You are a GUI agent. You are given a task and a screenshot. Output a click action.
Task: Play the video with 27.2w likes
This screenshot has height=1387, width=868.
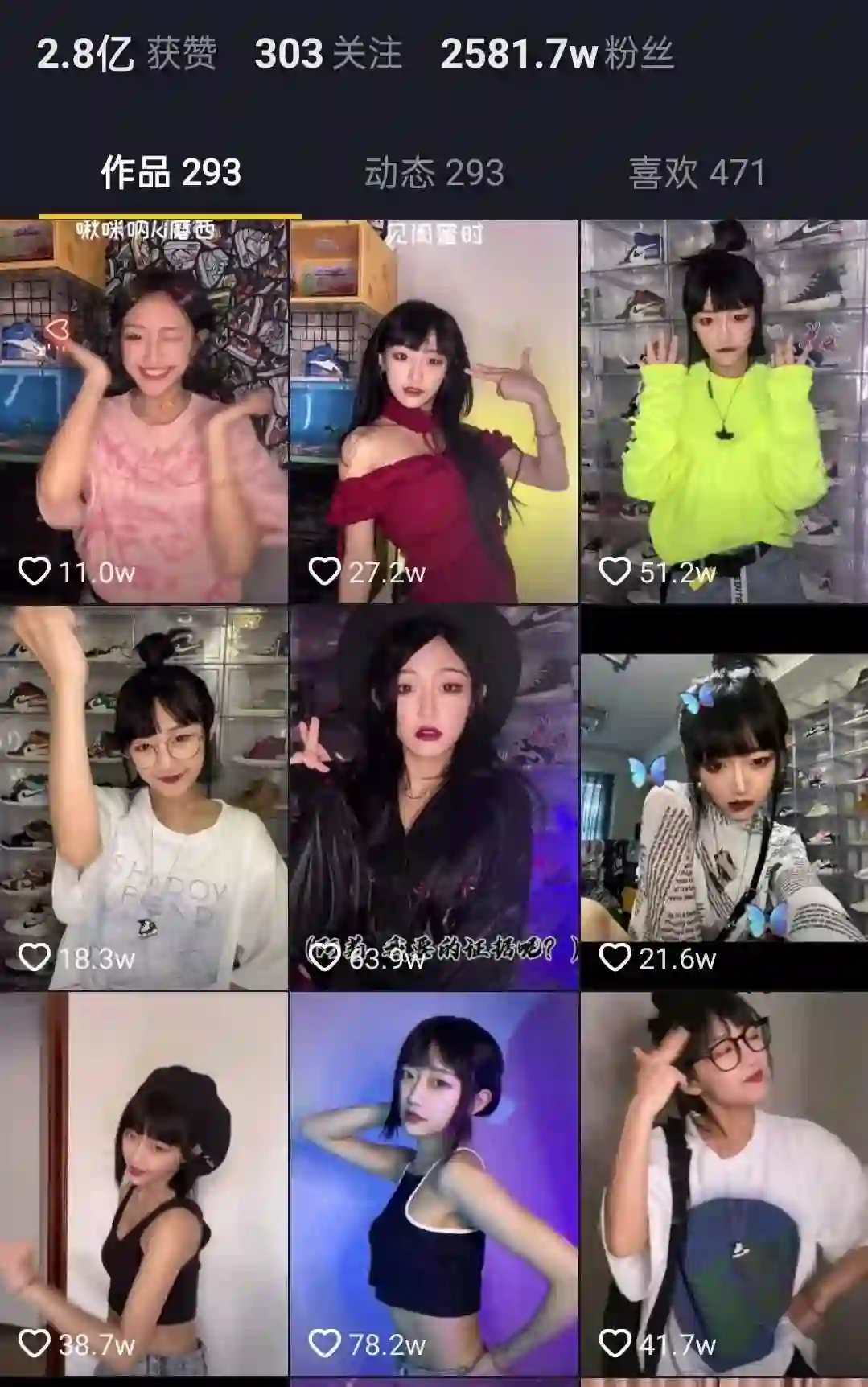[434, 410]
